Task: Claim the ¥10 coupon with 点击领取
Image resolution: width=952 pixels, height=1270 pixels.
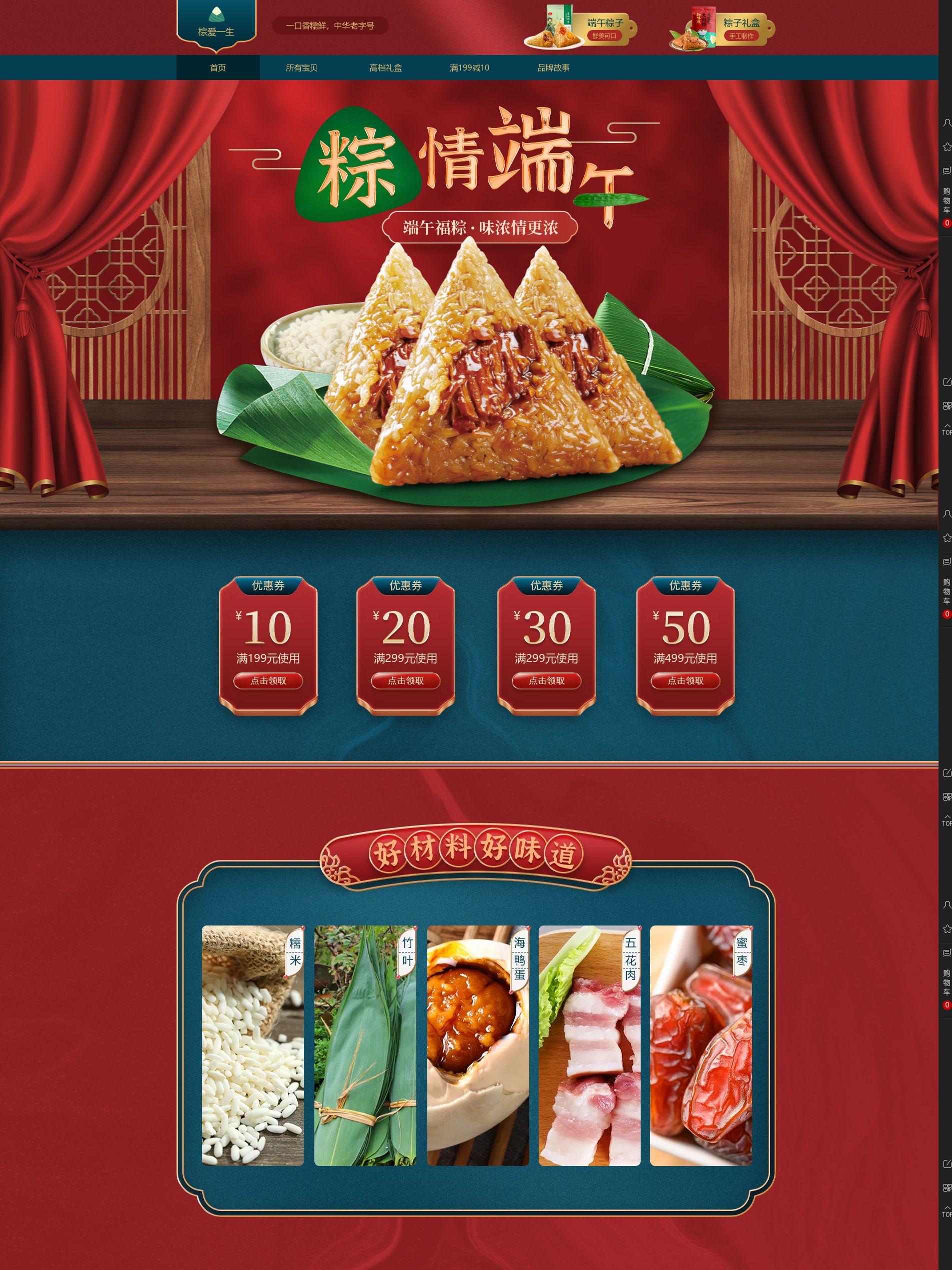Action: pyautogui.click(x=268, y=681)
